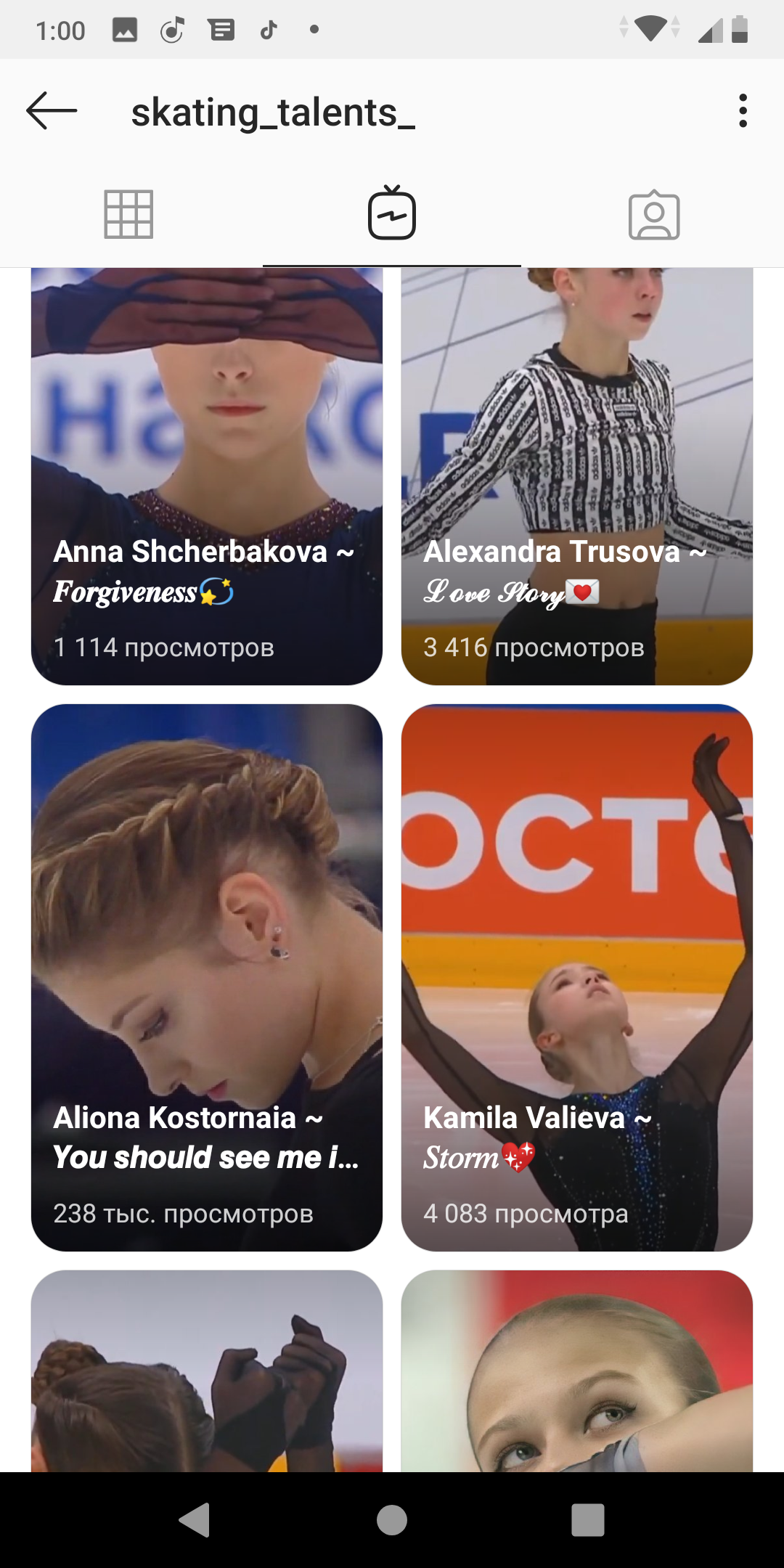Tap the system home button
The height and width of the screenshot is (1568, 784).
click(x=392, y=1520)
